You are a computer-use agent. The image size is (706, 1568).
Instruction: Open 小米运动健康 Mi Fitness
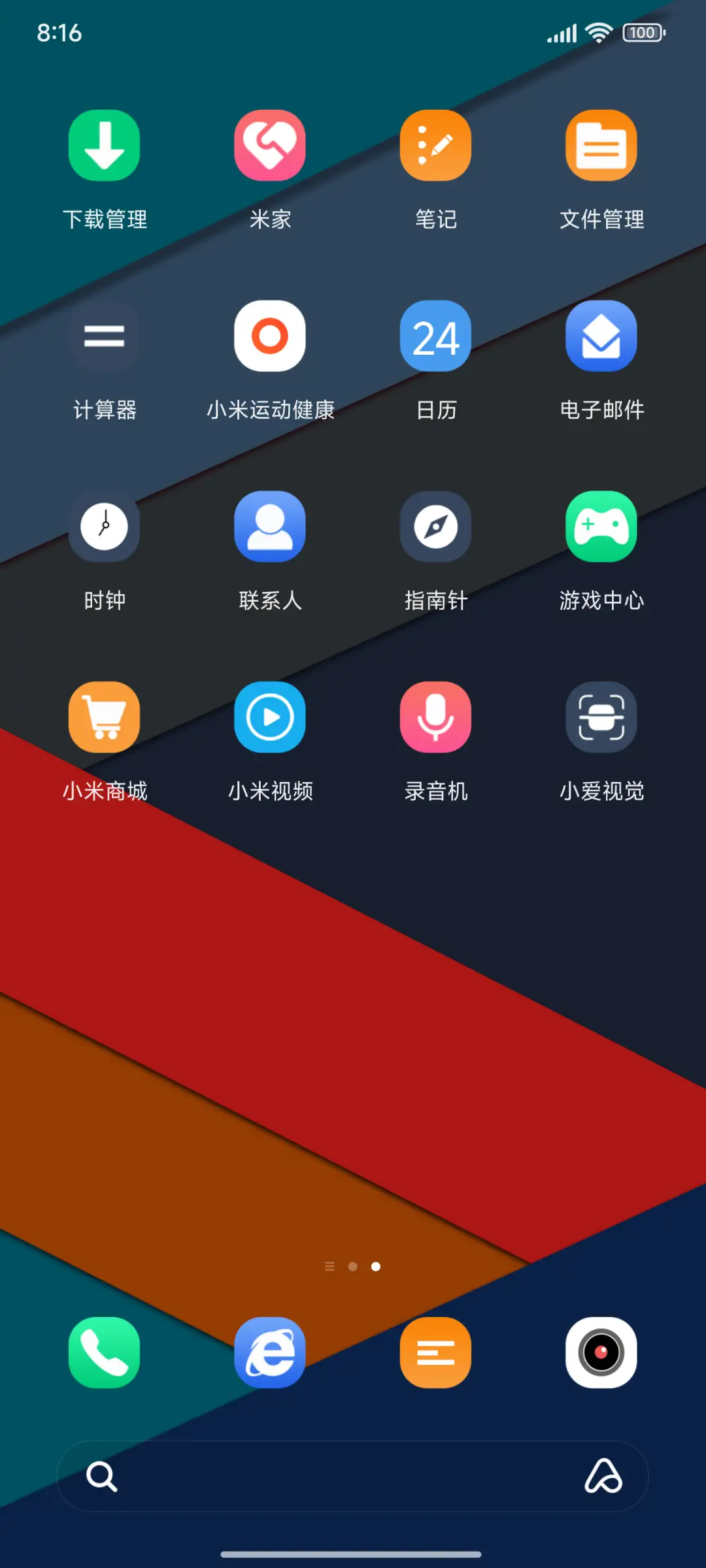pos(269,336)
